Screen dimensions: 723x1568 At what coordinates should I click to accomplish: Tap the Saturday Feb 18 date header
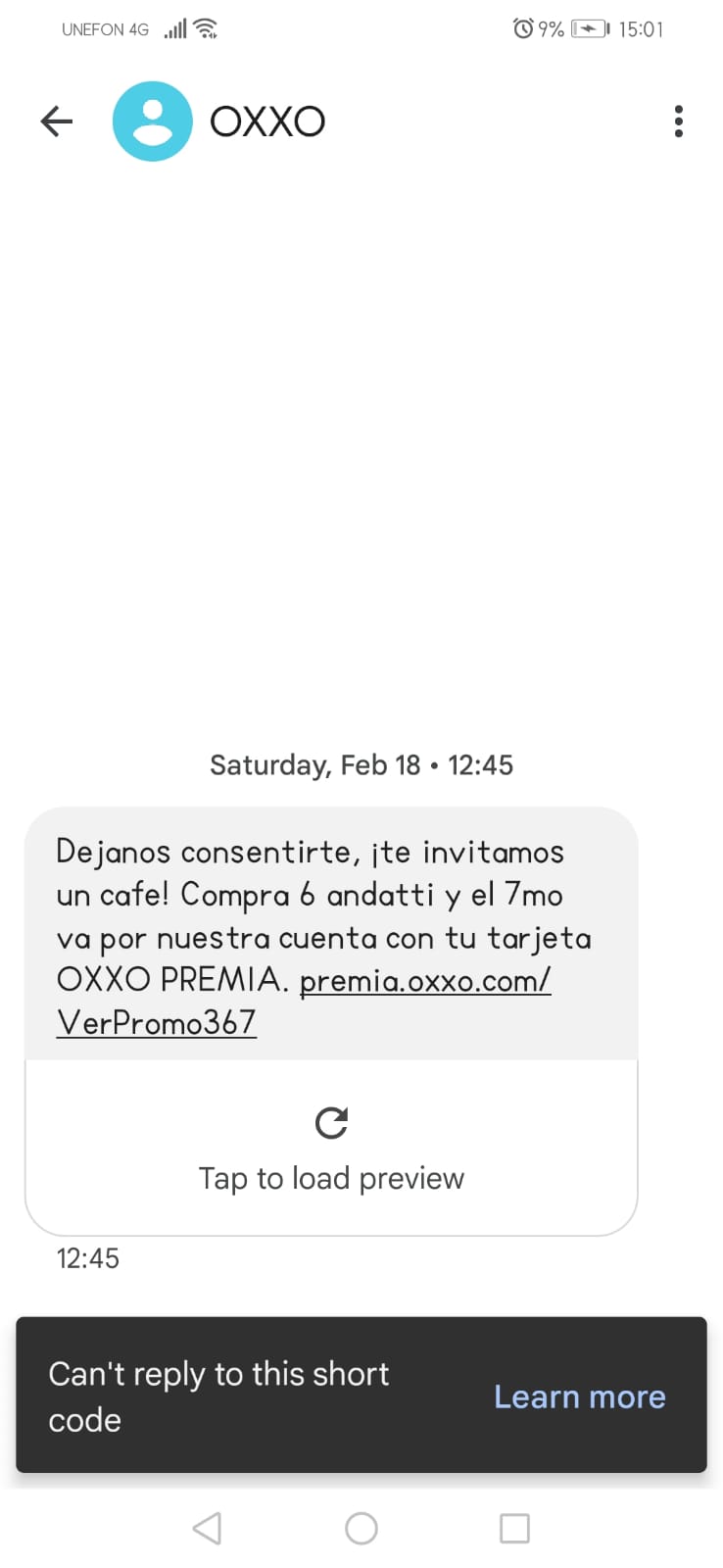coord(361,764)
